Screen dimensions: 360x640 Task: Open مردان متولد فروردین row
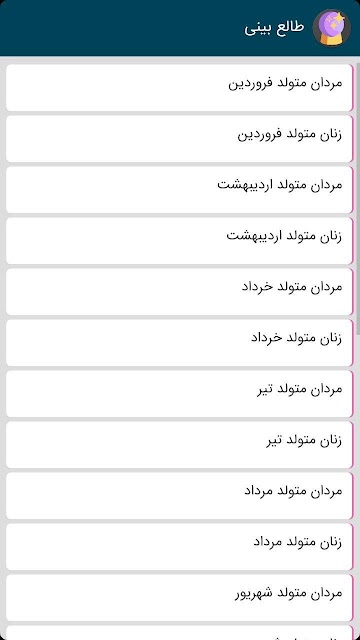tap(180, 87)
